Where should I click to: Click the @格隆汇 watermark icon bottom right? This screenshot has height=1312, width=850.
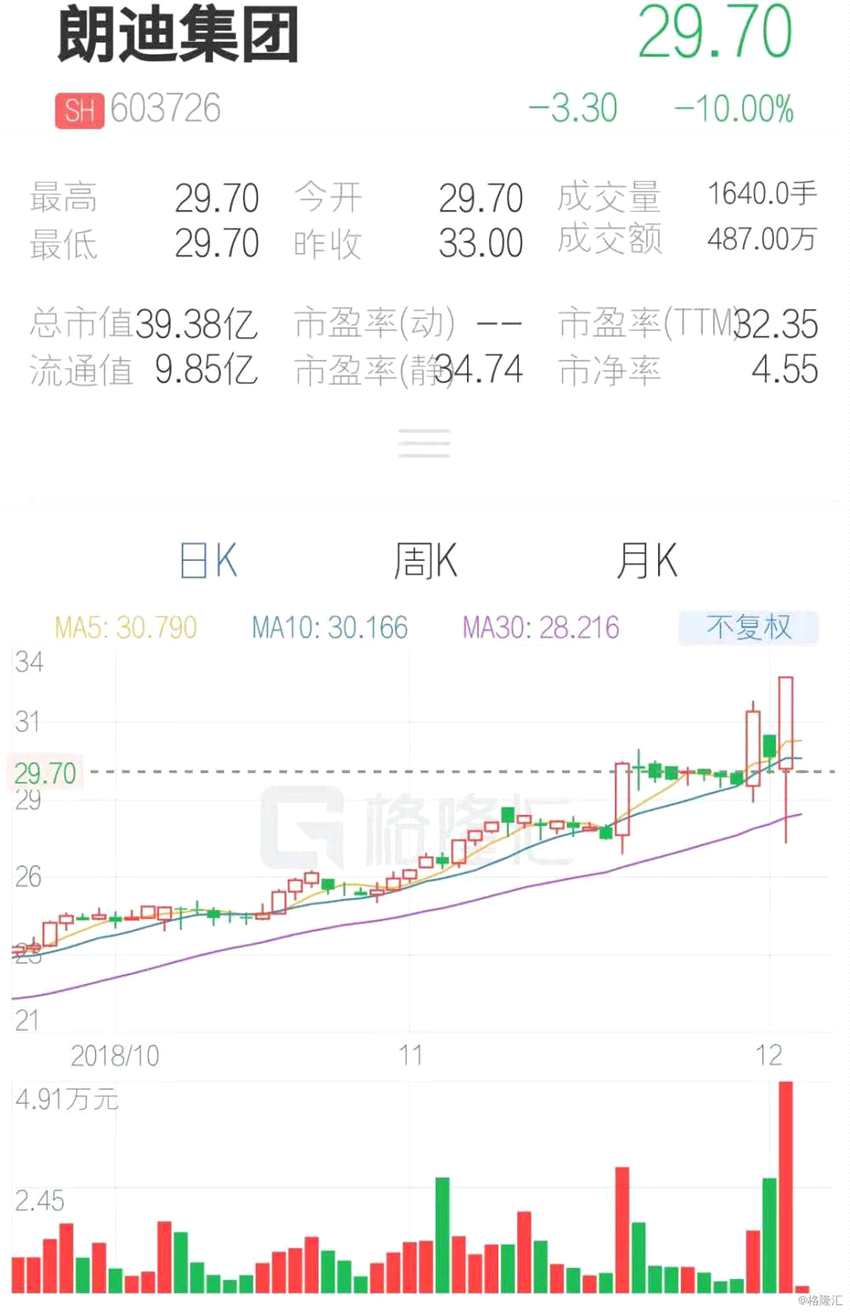coord(822,1300)
